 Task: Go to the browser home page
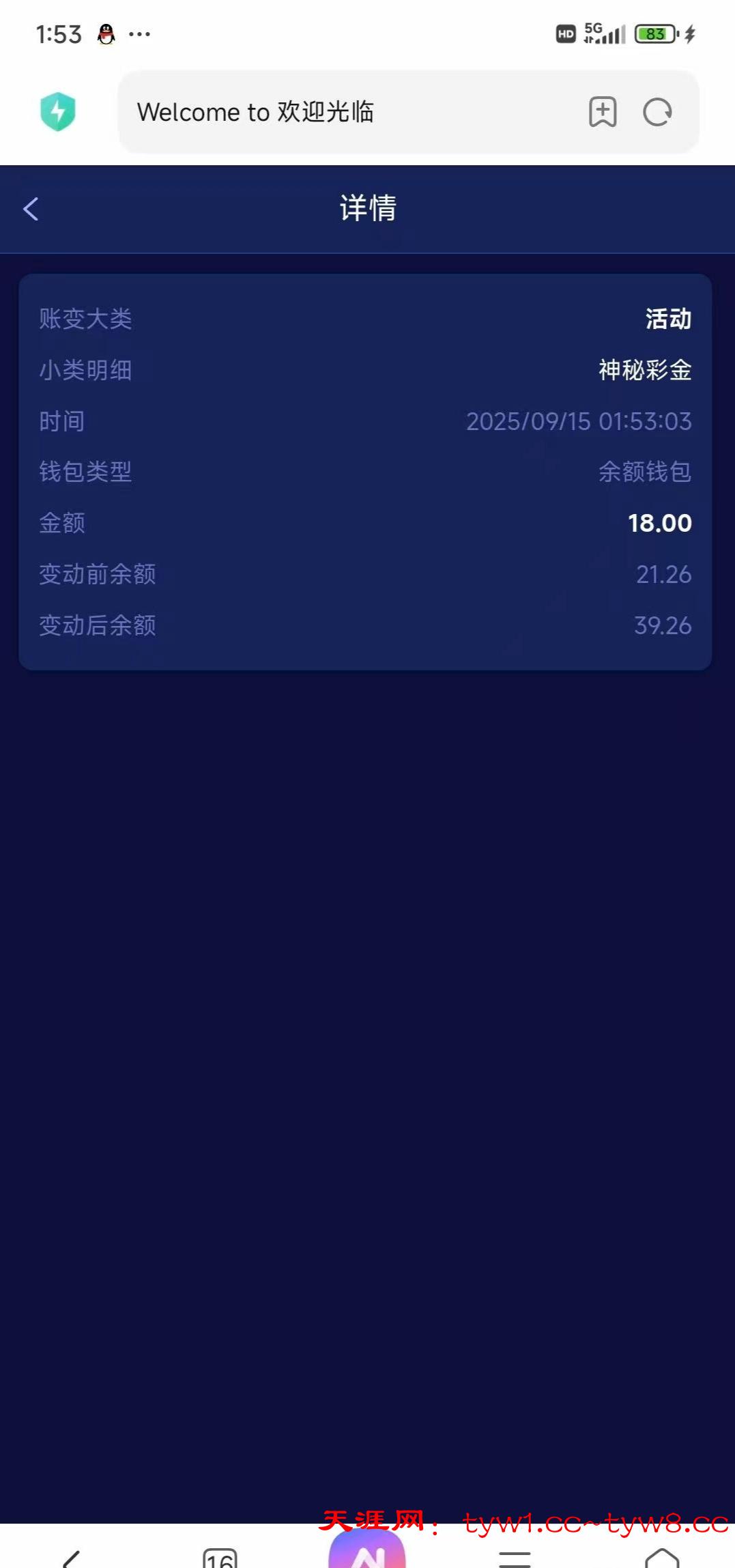(661, 1557)
